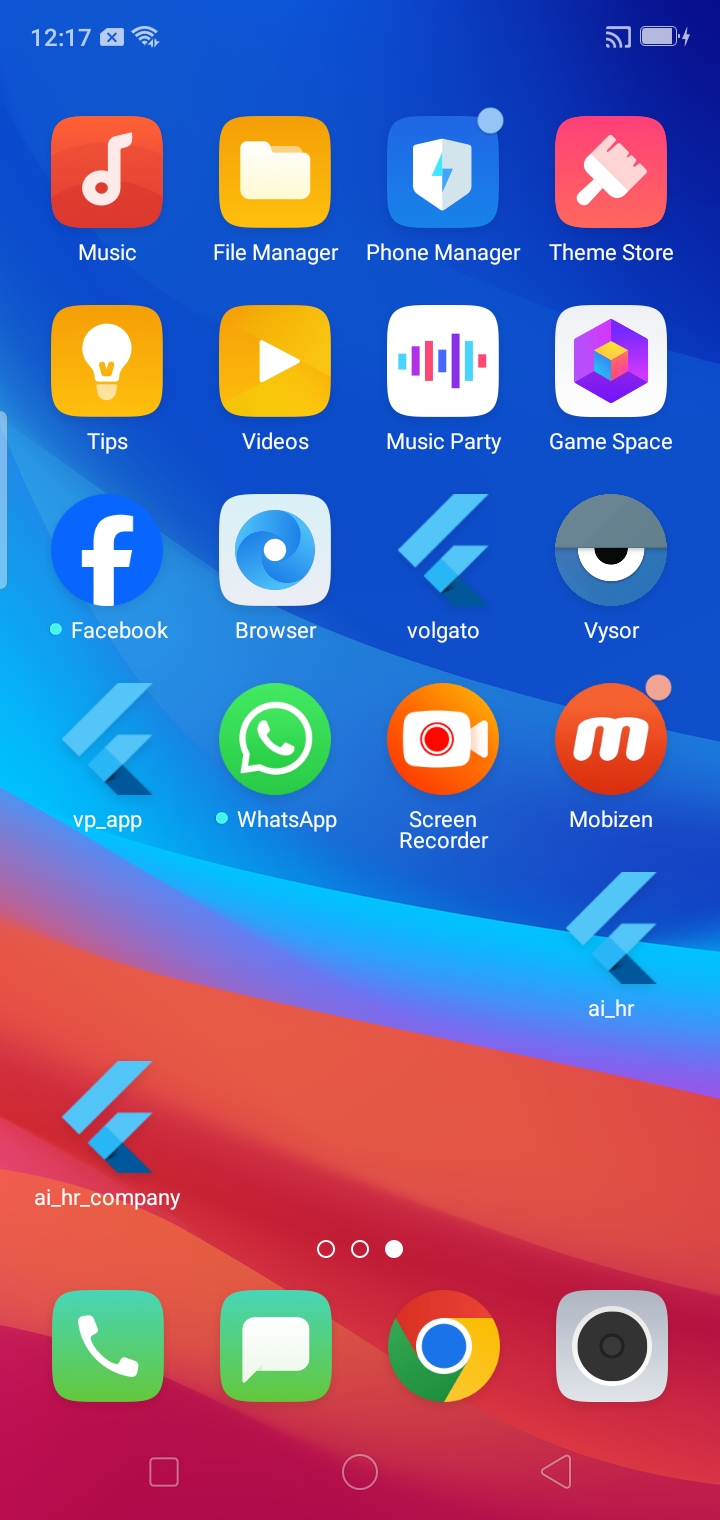This screenshot has width=720, height=1520.
Task: Open Vysor
Action: click(611, 550)
